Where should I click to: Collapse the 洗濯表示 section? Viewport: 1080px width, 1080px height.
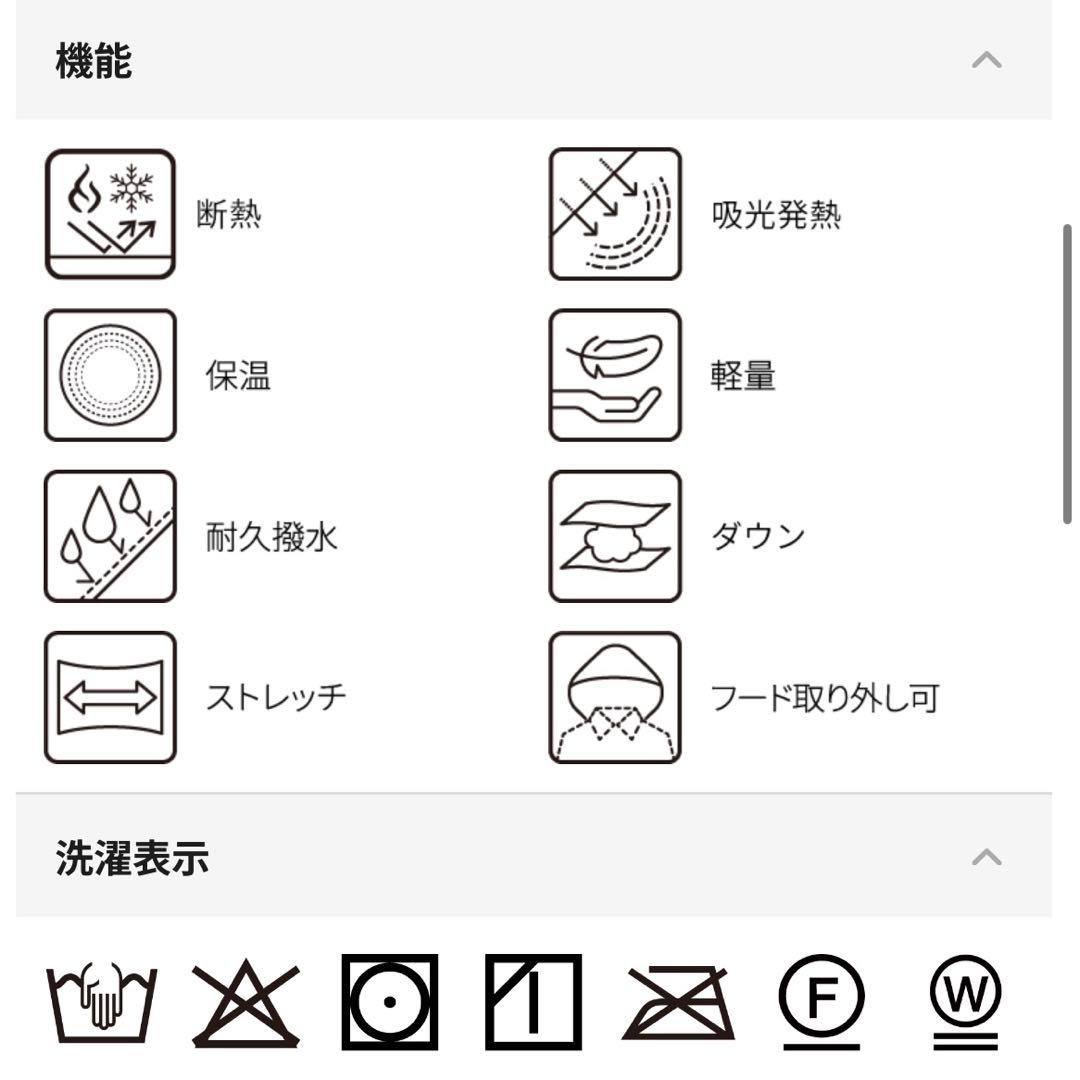[x=986, y=857]
